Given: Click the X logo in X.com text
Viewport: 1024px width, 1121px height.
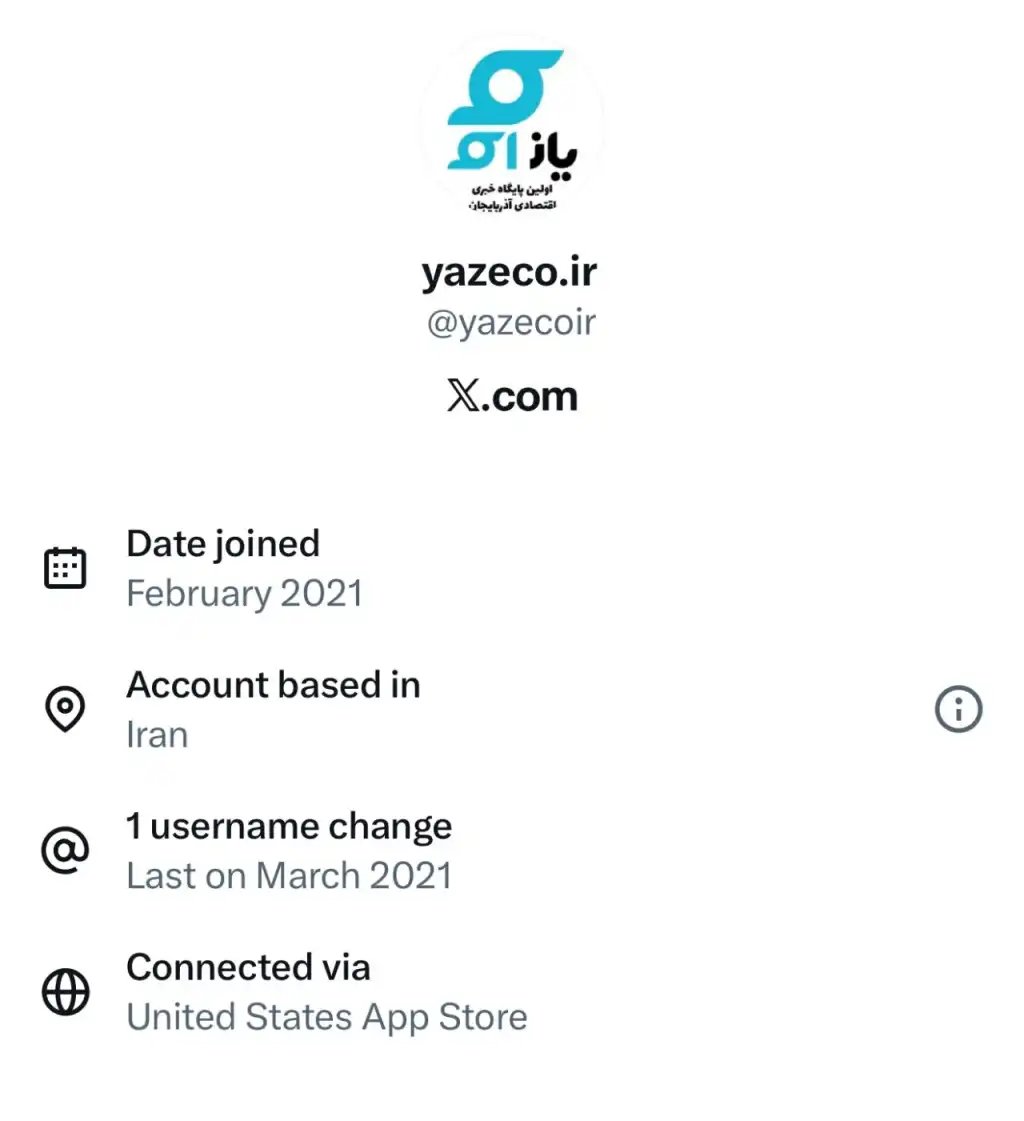Looking at the screenshot, I should tap(462, 396).
